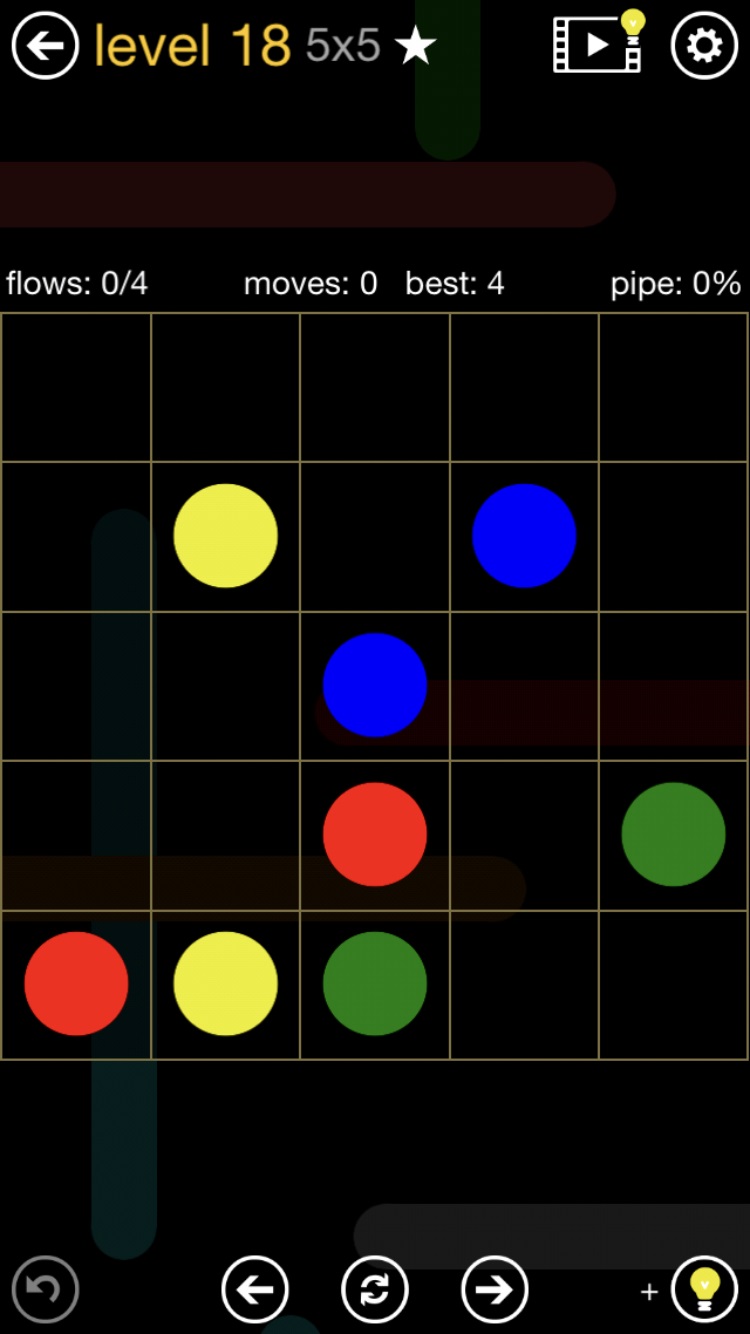Open the settings gear

(x=704, y=45)
